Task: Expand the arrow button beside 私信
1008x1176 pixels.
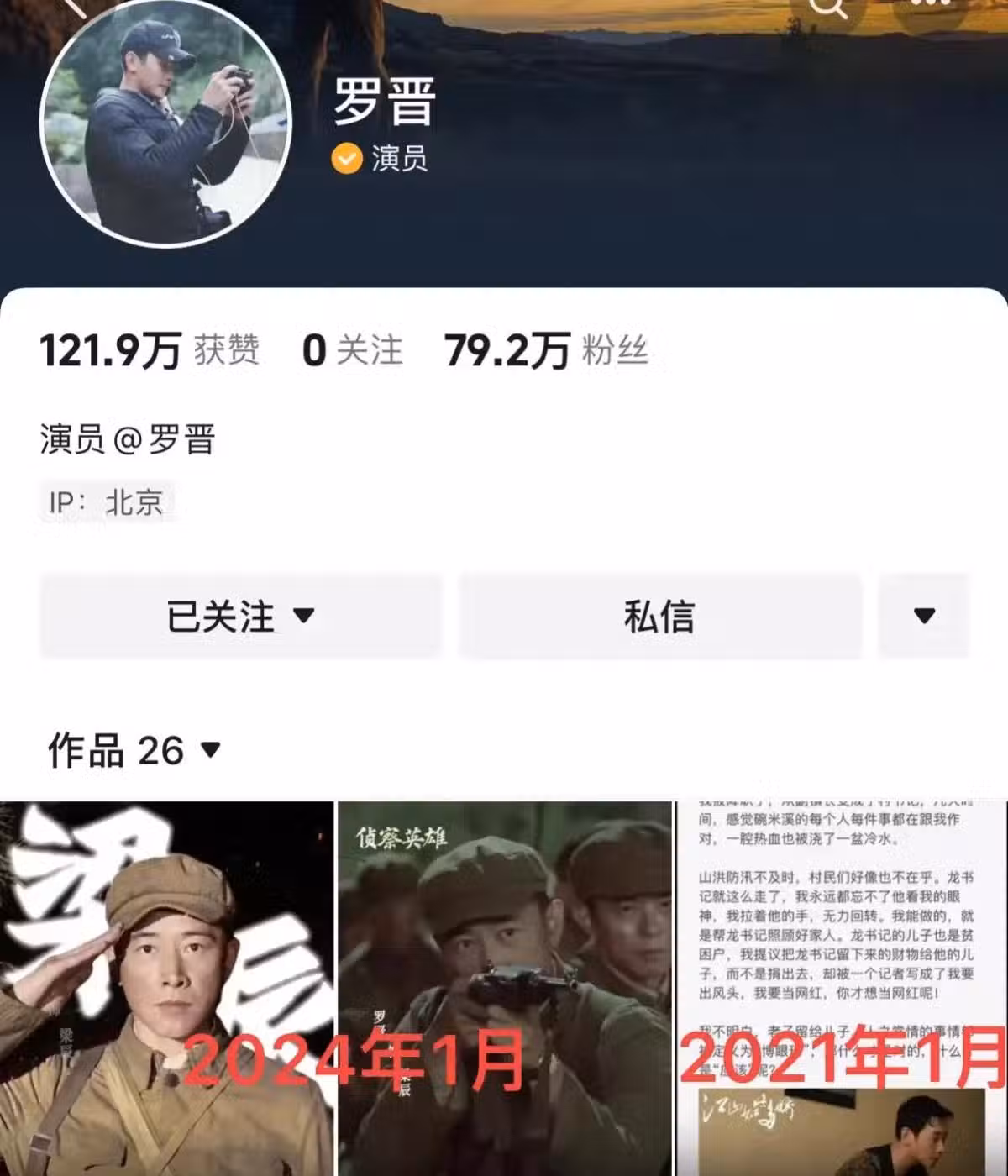Action: [924, 617]
